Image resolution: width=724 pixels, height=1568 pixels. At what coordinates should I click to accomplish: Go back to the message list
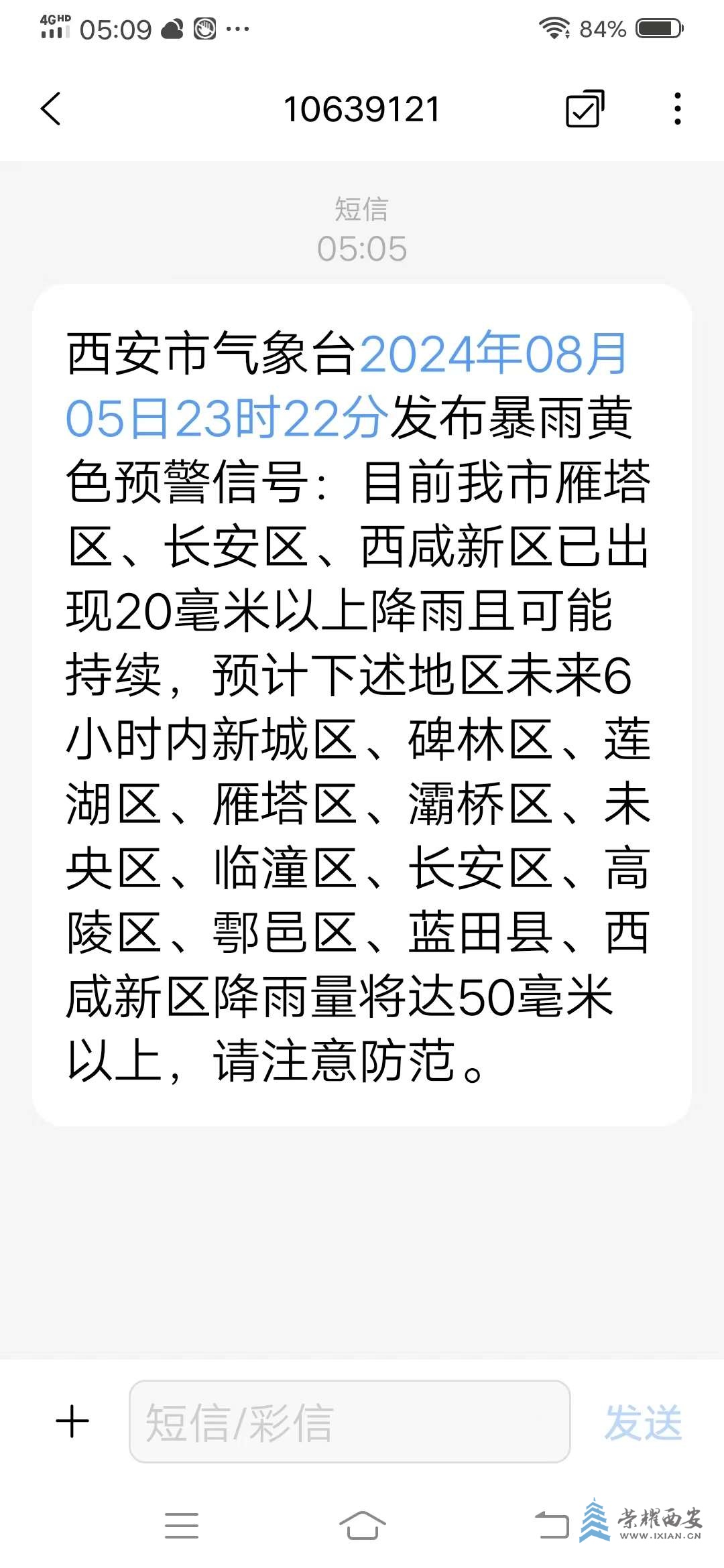51,109
